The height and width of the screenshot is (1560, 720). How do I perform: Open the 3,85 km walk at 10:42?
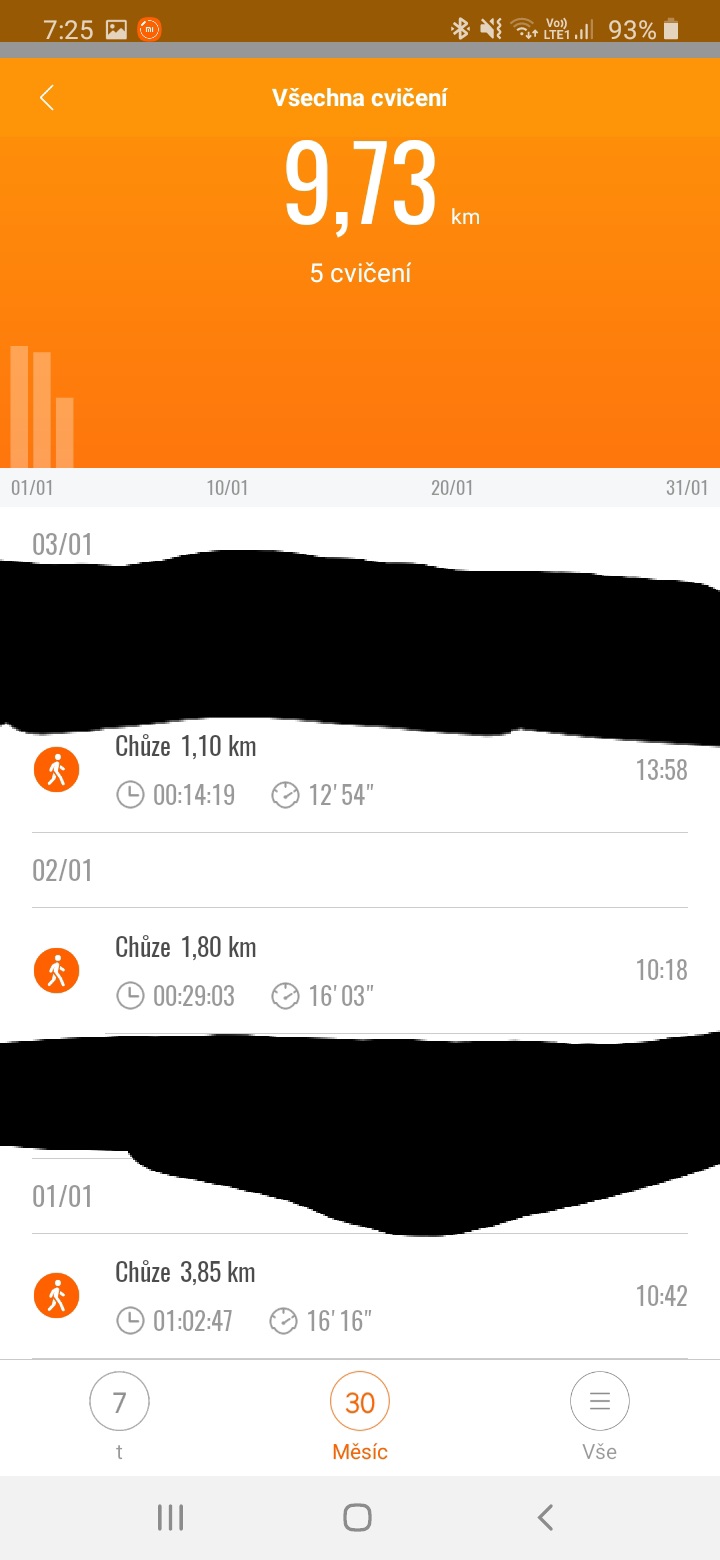click(360, 1296)
